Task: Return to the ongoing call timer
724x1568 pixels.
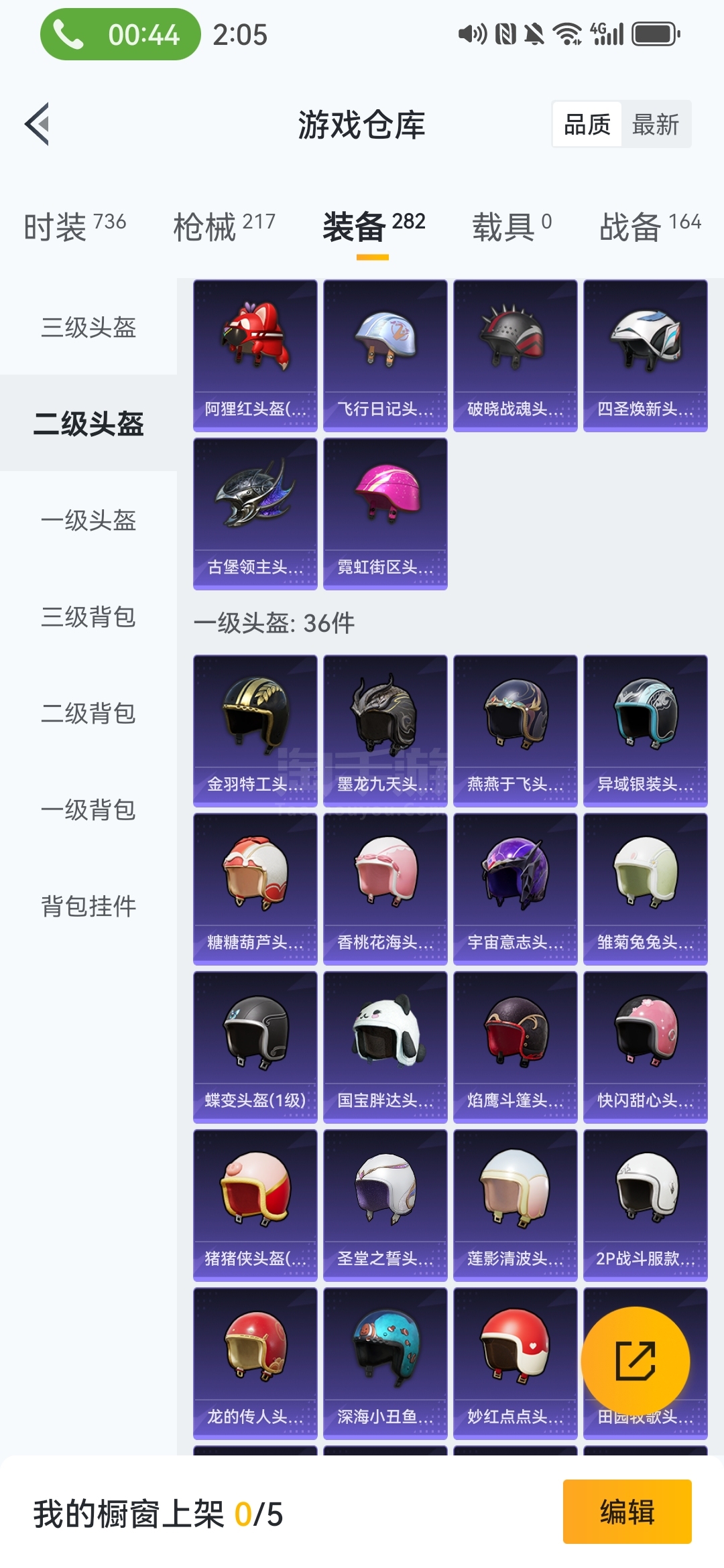Action: (x=121, y=34)
